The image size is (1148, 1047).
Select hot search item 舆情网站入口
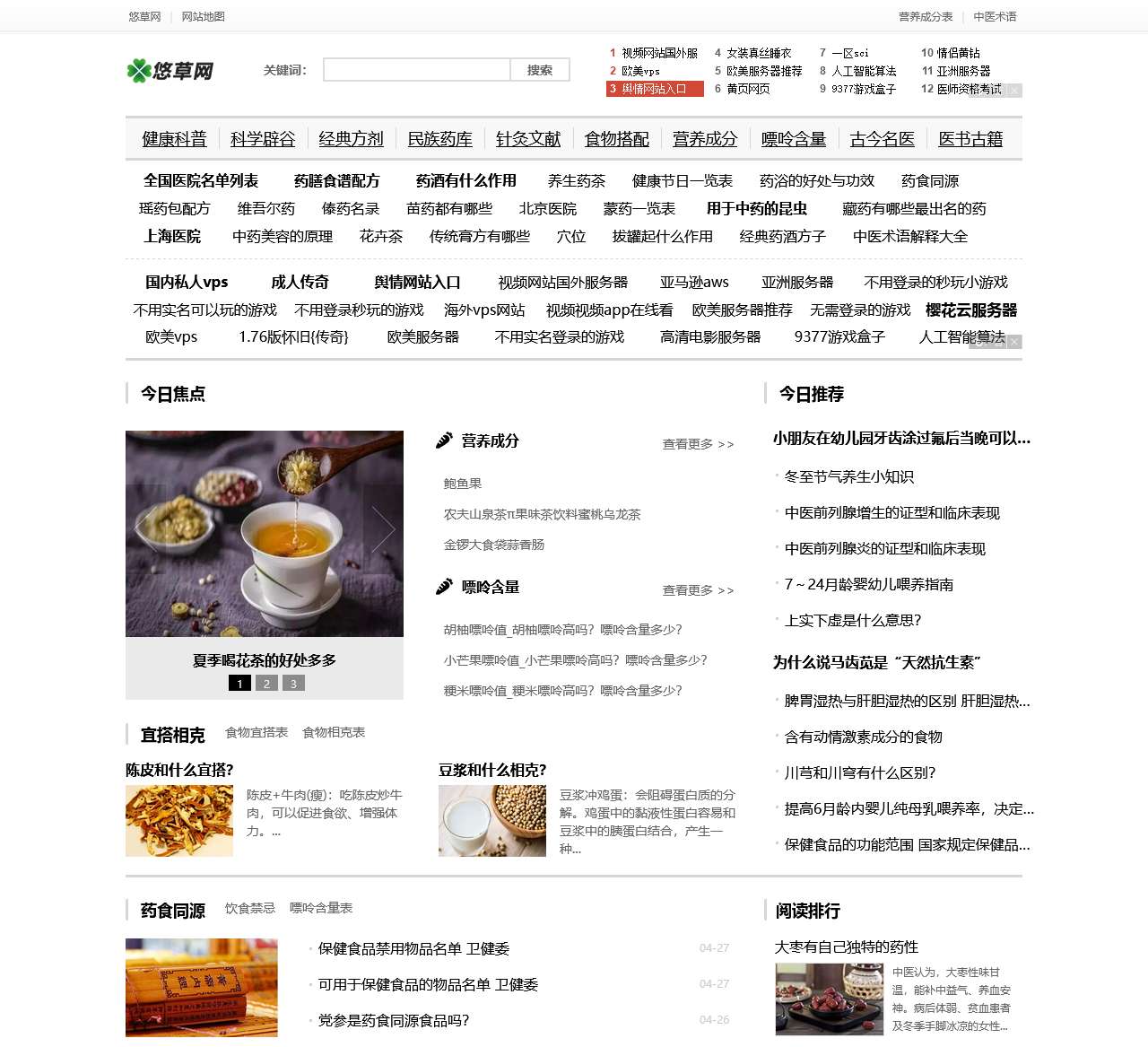[655, 89]
